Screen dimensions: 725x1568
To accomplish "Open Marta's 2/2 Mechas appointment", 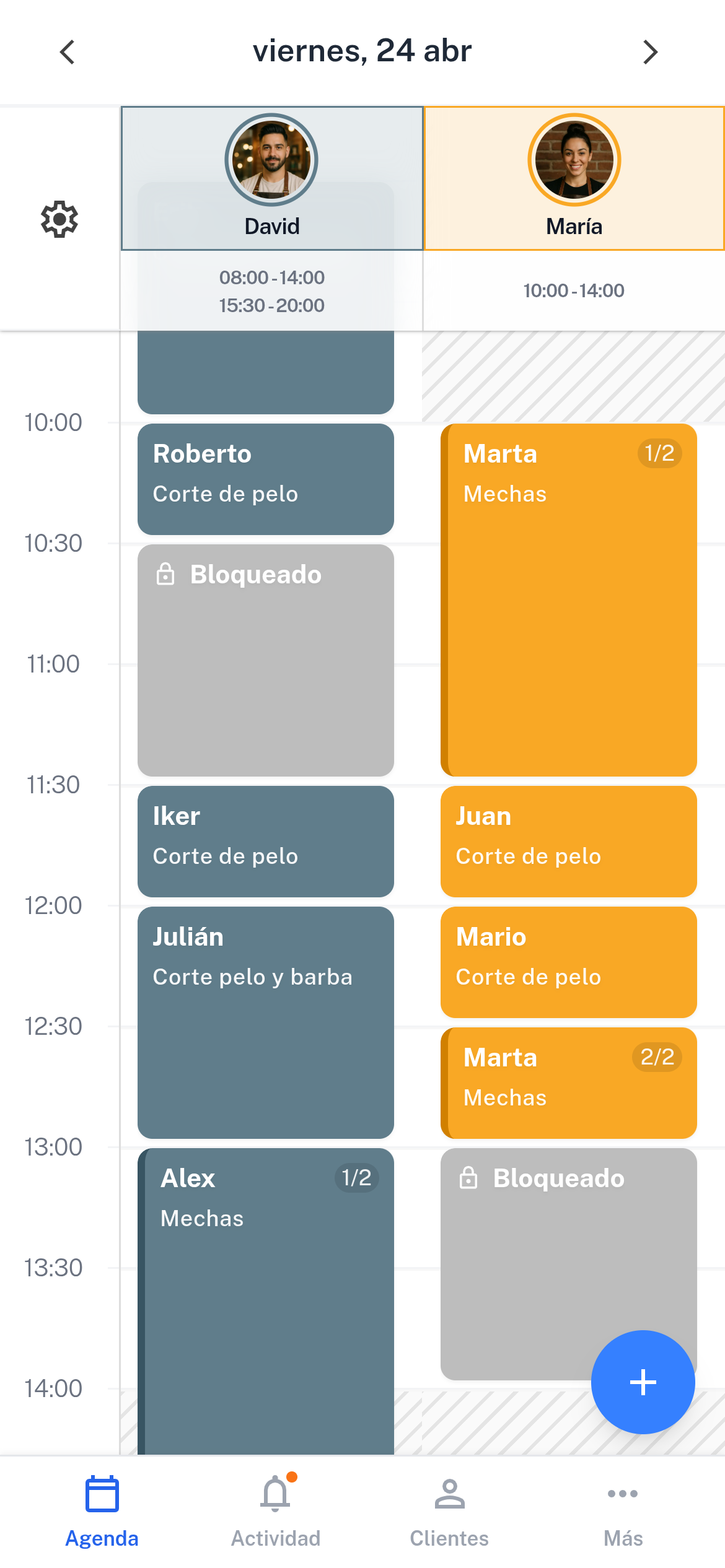I will [x=568, y=1083].
